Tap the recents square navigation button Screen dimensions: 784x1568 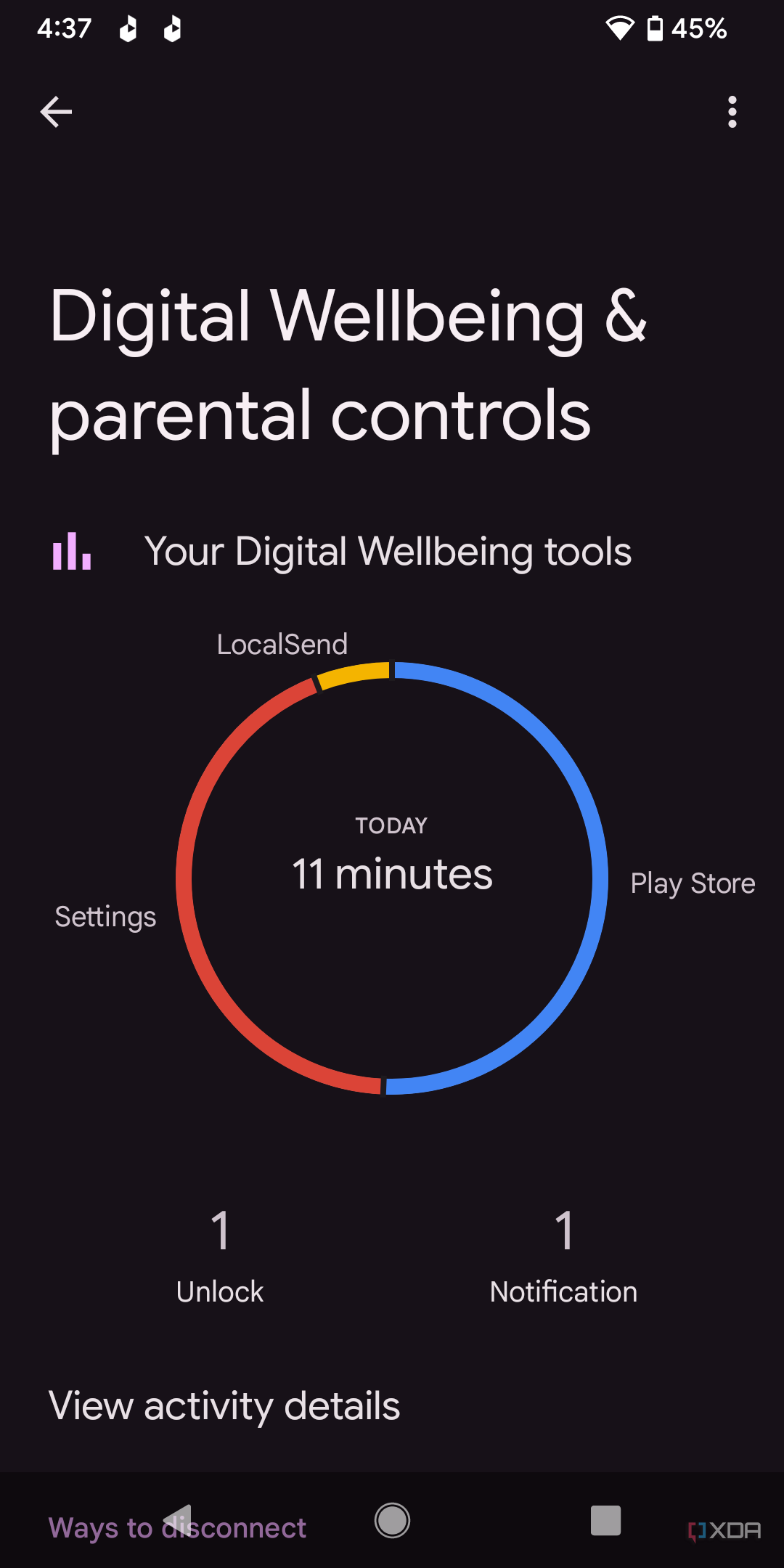(606, 1520)
